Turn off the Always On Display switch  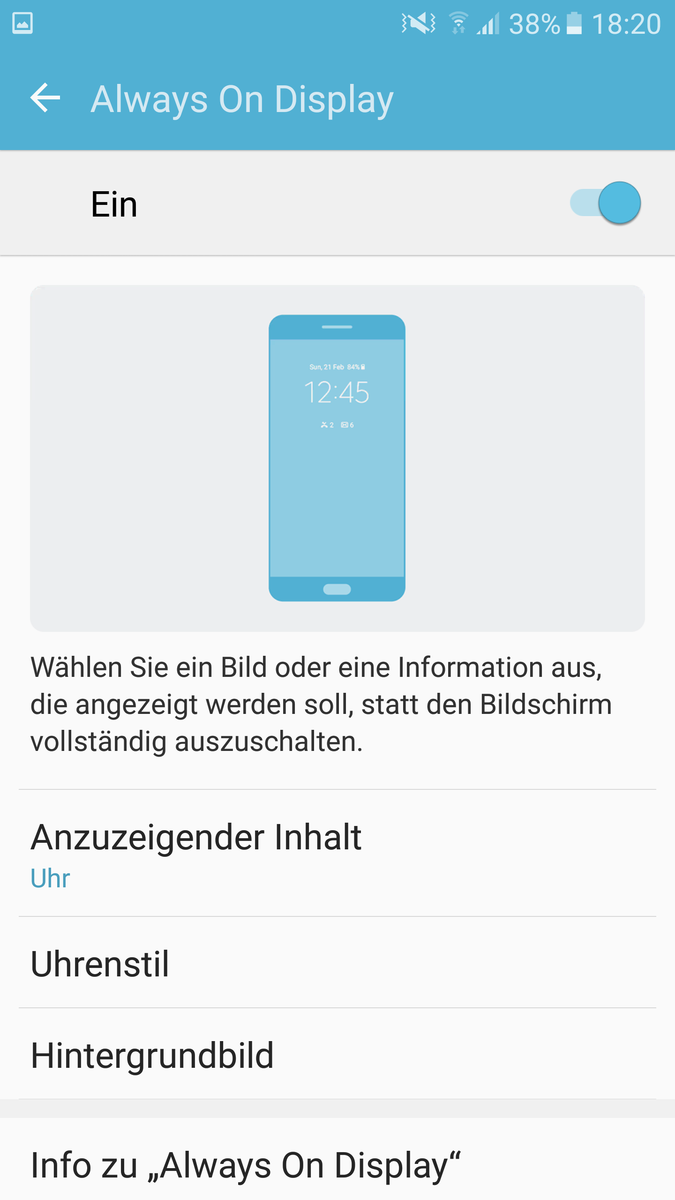[x=605, y=204]
